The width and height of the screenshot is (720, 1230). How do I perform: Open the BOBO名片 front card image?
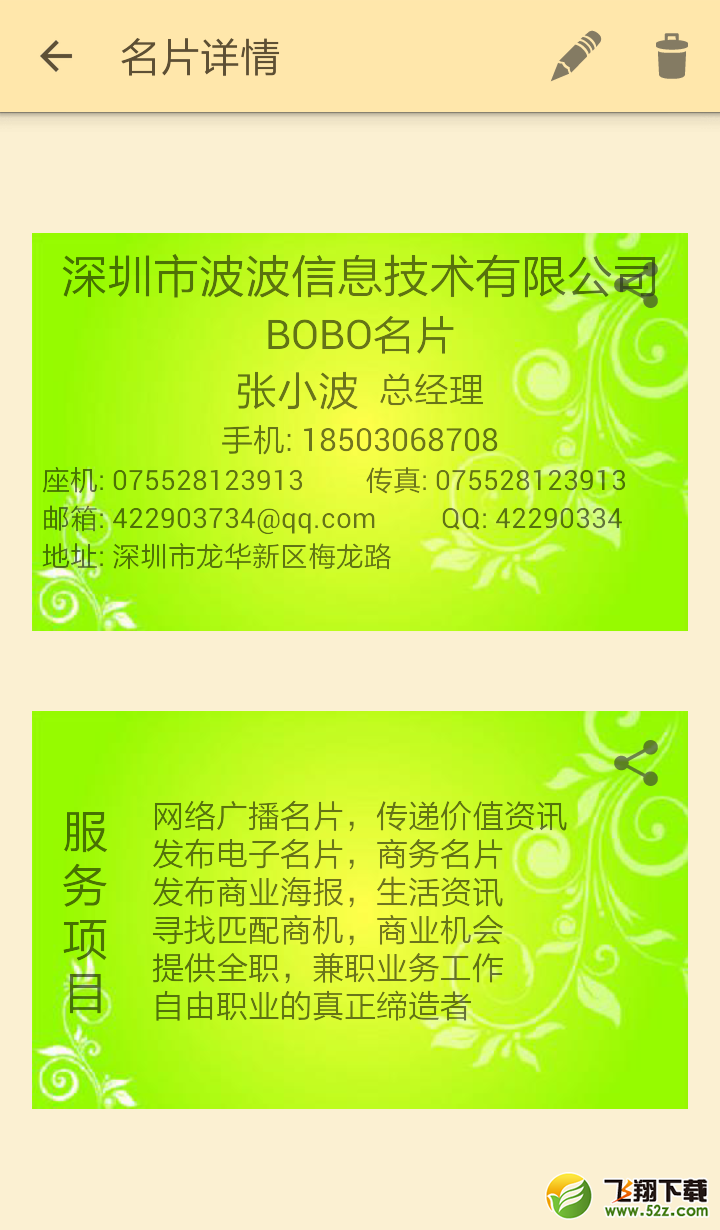coord(360,432)
